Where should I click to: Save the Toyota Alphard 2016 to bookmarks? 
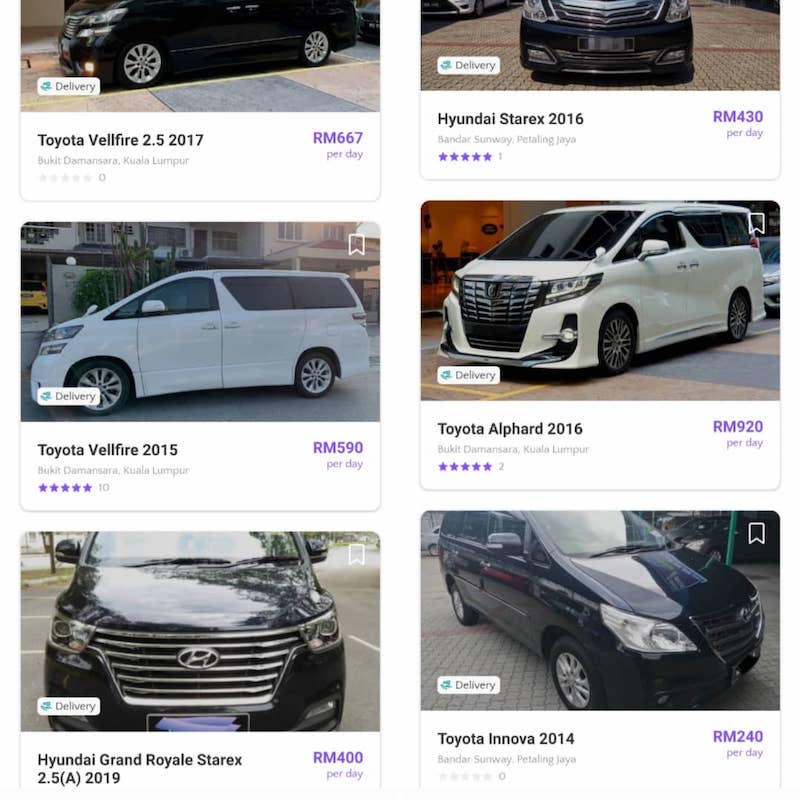pos(757,224)
